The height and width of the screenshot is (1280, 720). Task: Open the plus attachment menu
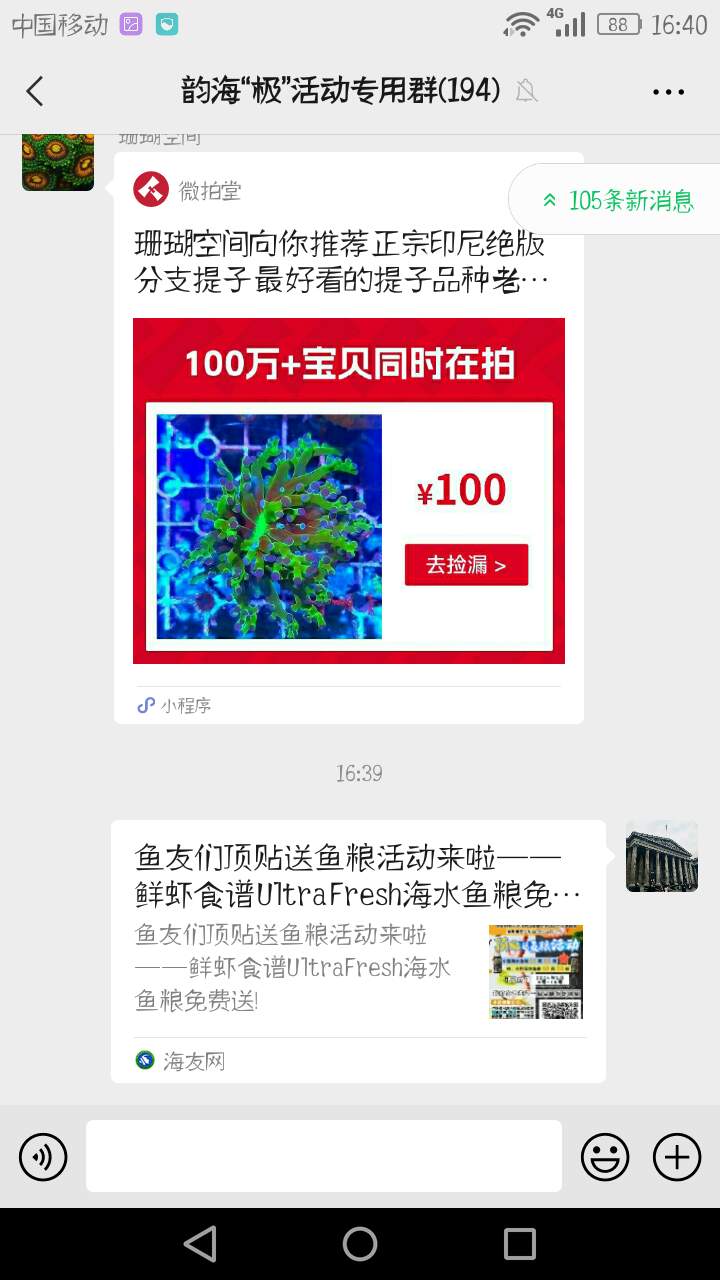[677, 1157]
